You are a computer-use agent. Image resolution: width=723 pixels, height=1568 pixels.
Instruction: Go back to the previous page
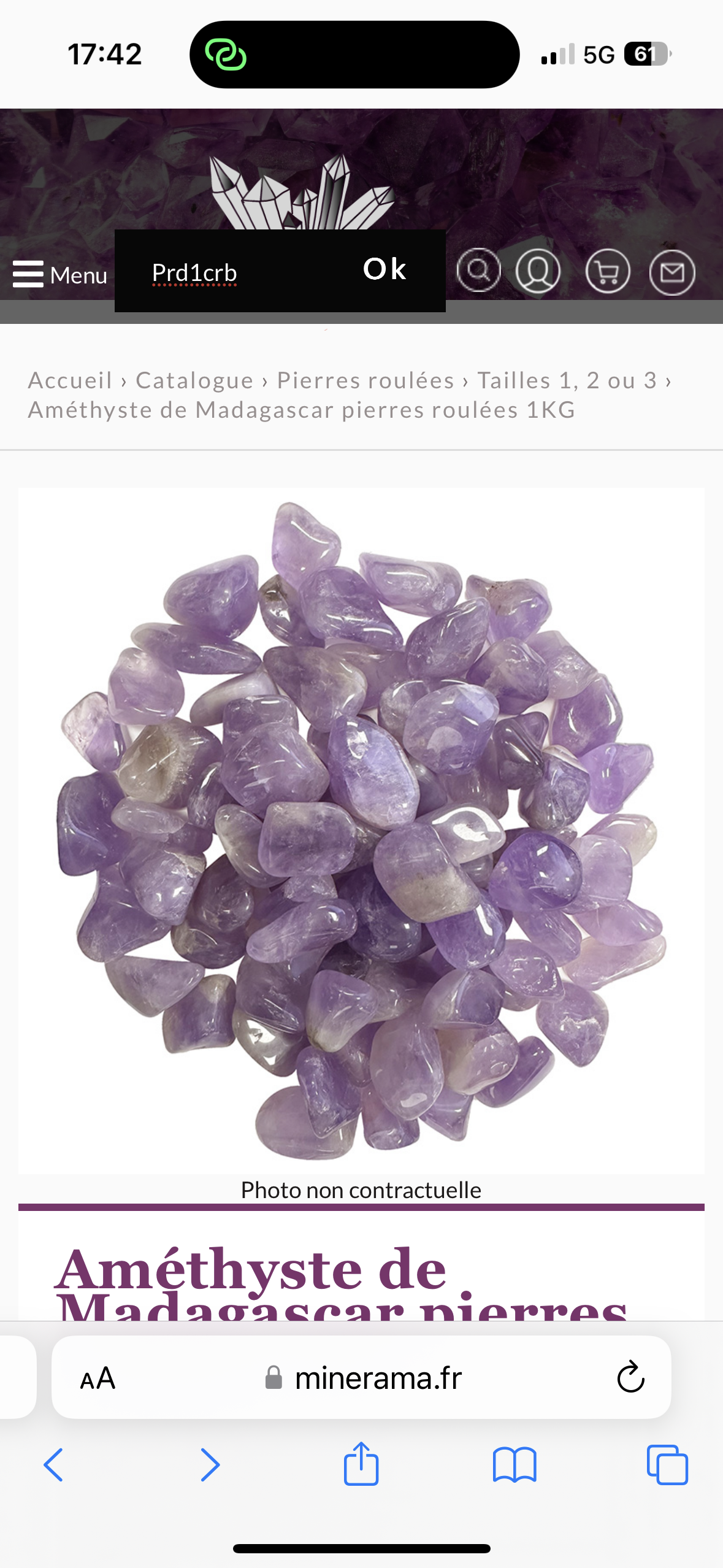[53, 1465]
